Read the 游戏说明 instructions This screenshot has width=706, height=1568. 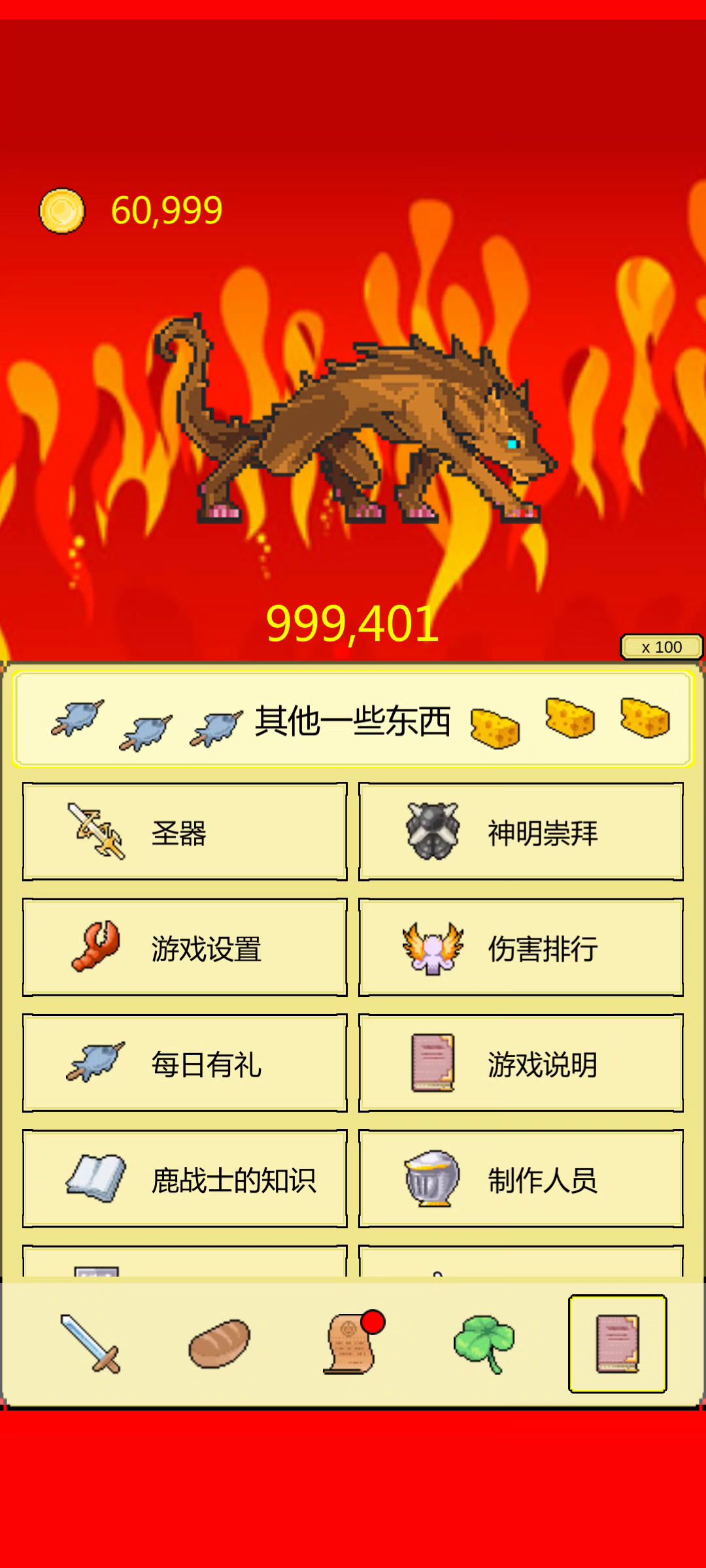tap(521, 1063)
